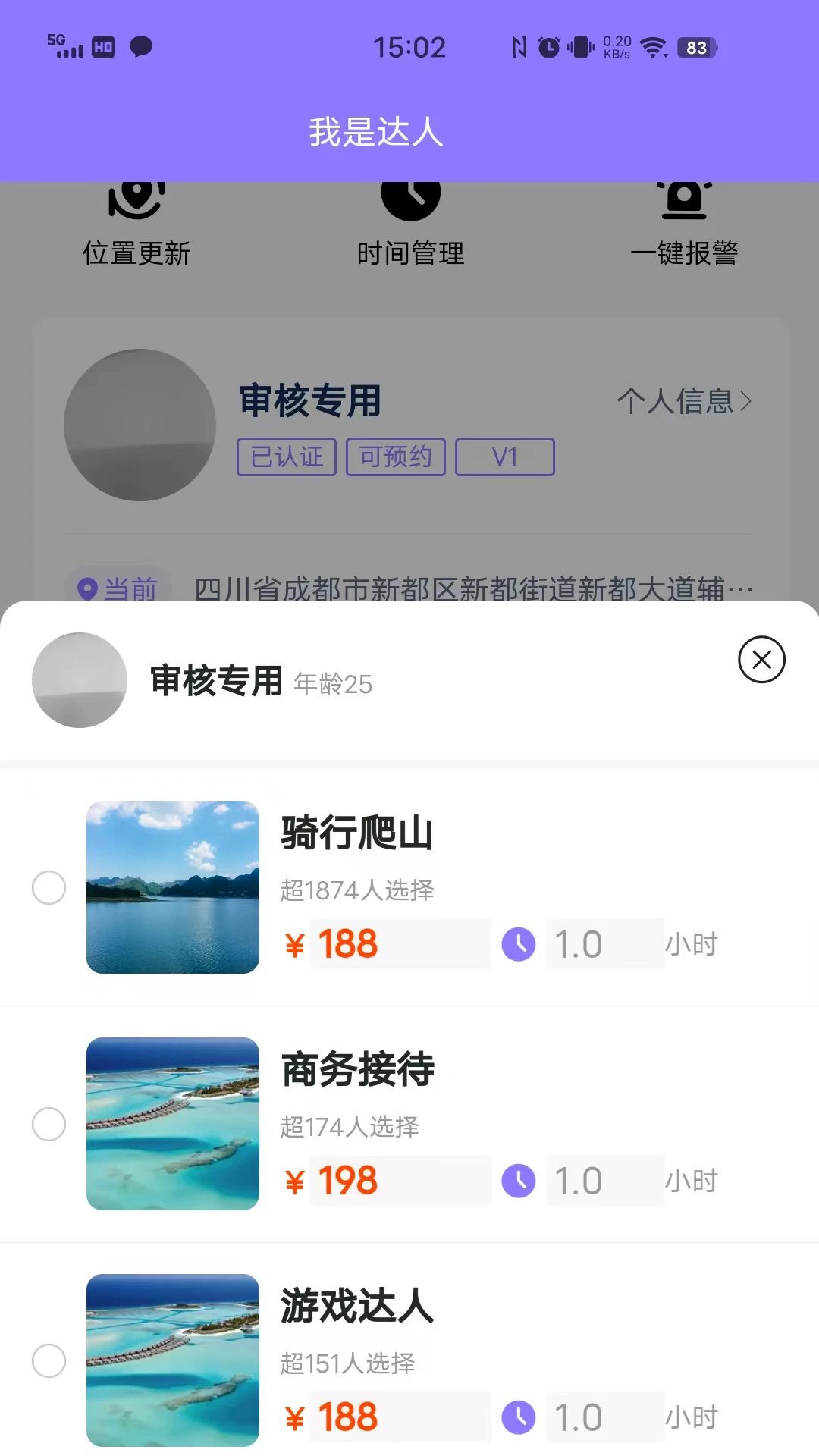Screen dimensions: 819x1456
Task: Select the 骑行爬山 service radio button
Action: coord(49,889)
